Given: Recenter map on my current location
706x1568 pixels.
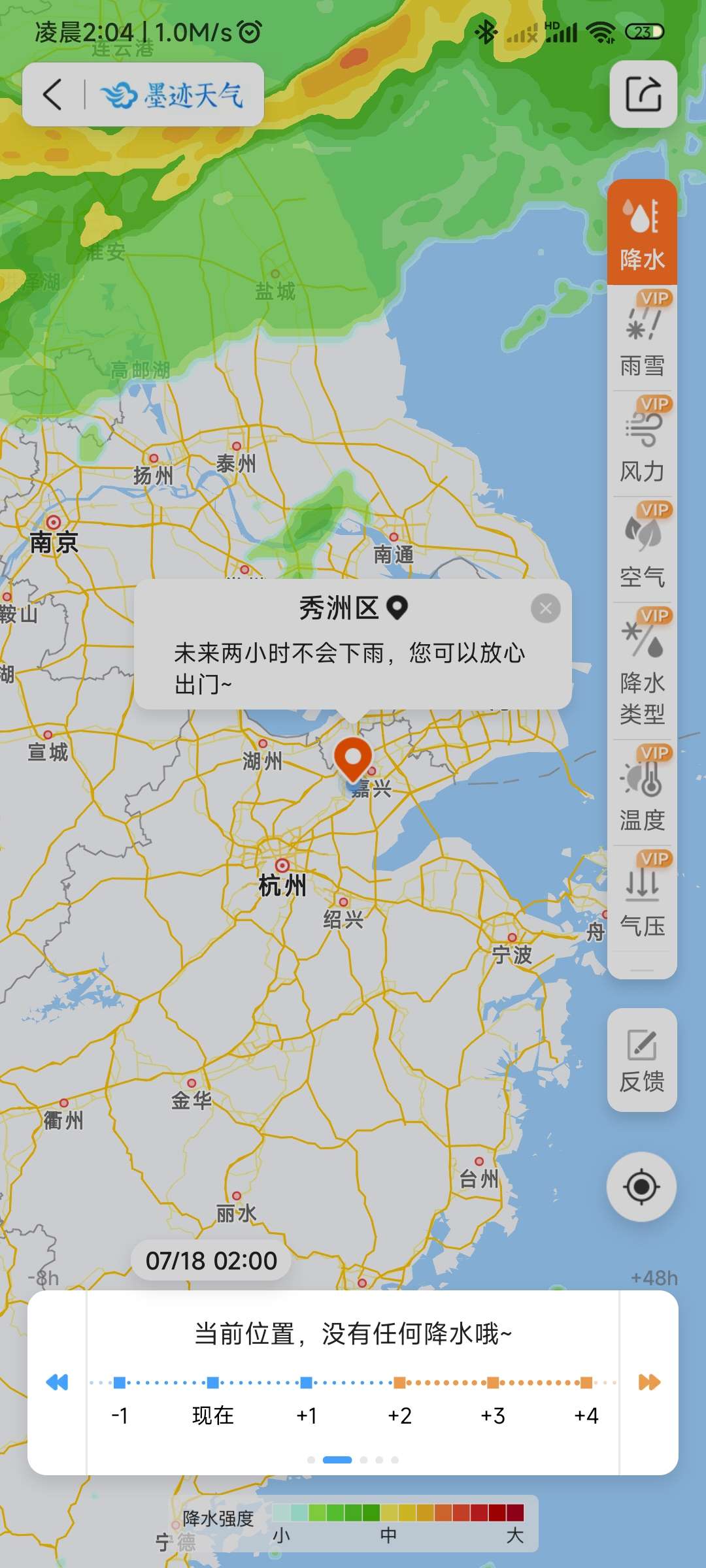Looking at the screenshot, I should tap(641, 1186).
